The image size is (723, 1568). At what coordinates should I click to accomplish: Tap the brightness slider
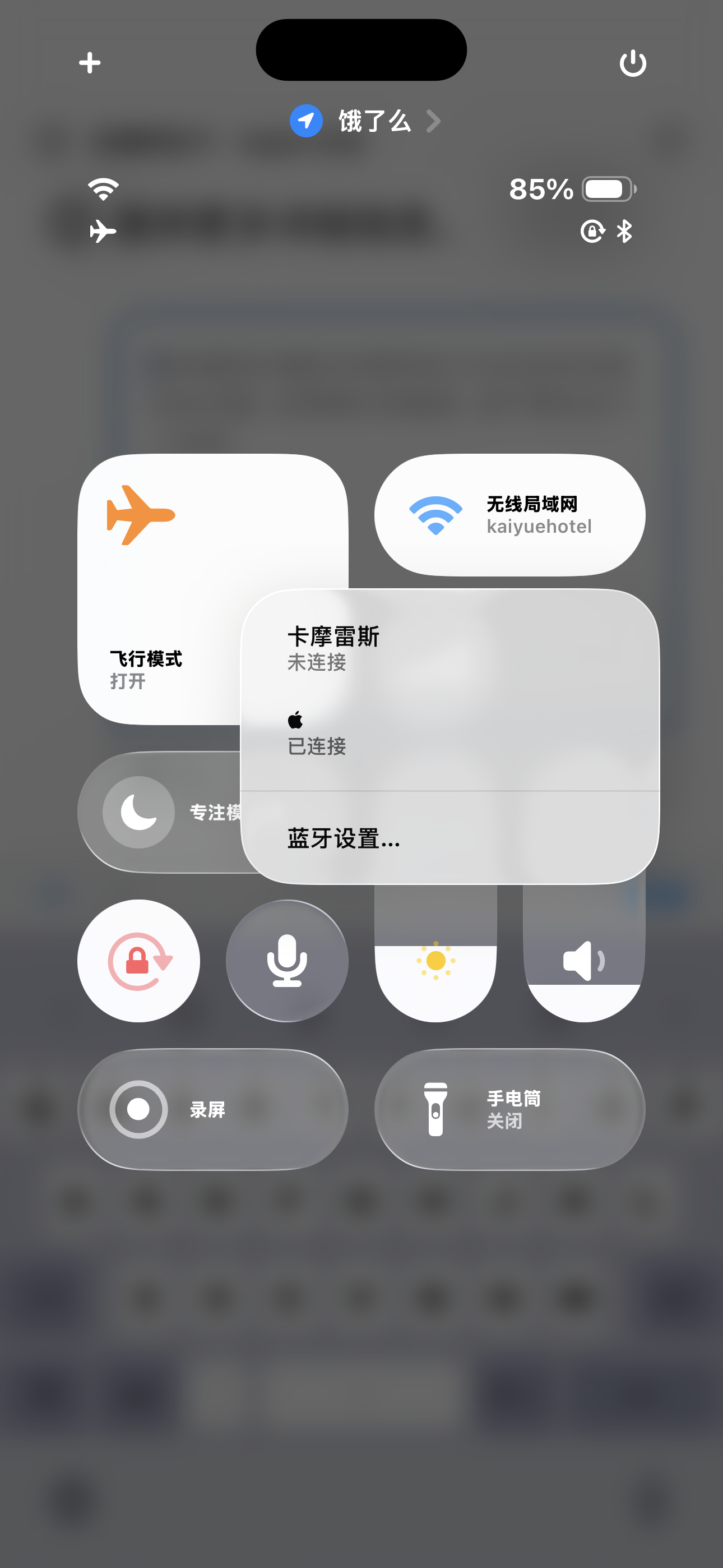tap(435, 962)
